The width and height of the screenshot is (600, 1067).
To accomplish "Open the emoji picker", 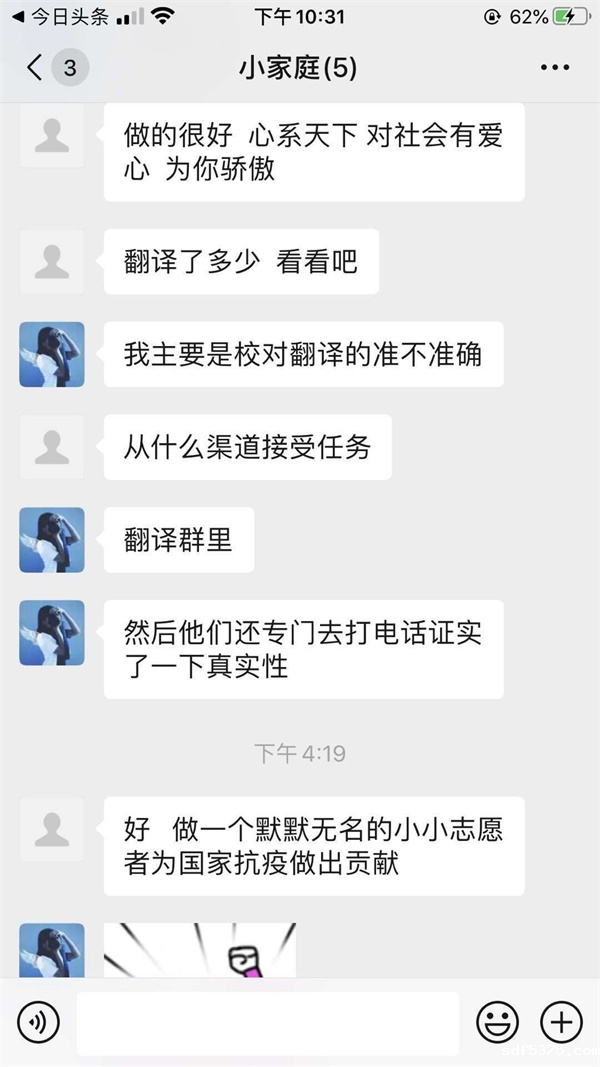I will [497, 1022].
